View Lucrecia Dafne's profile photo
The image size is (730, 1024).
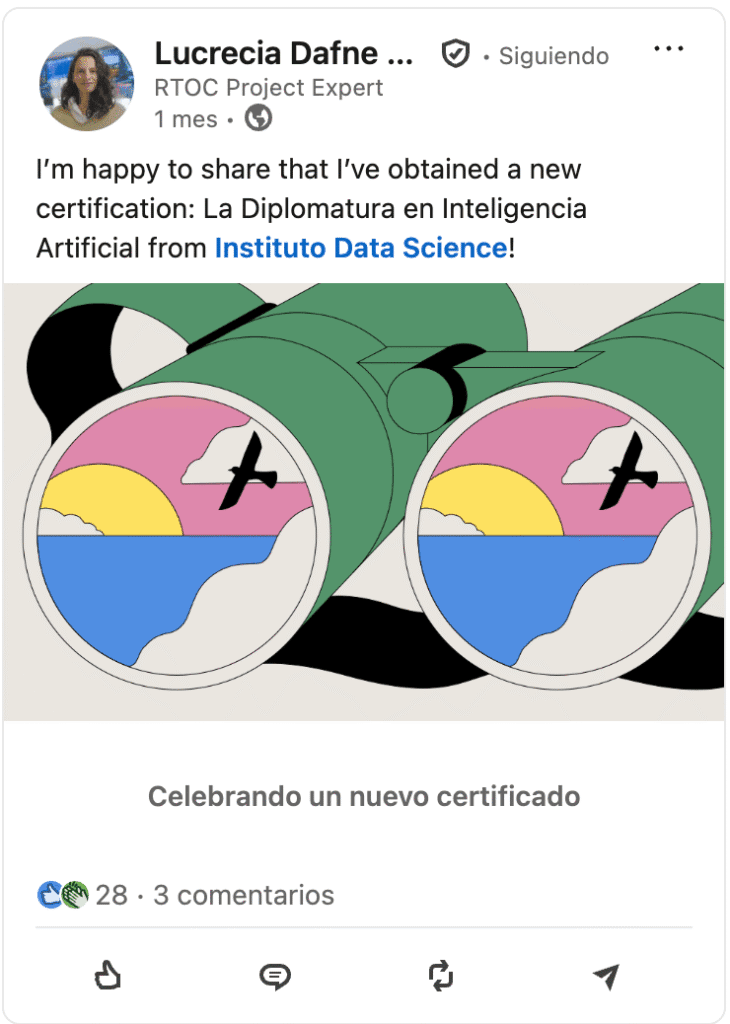[85, 84]
